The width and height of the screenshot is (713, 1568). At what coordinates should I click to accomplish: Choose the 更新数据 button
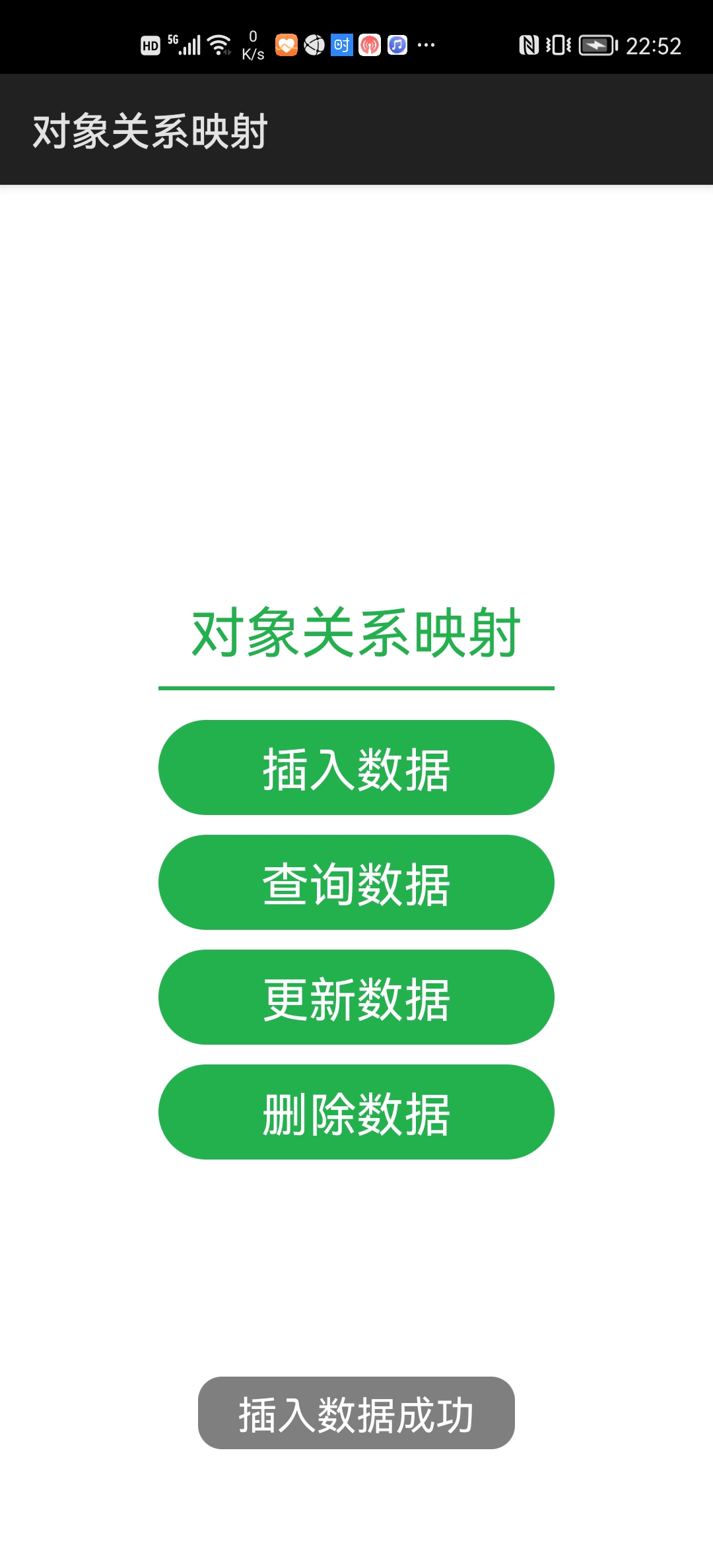[x=356, y=997]
